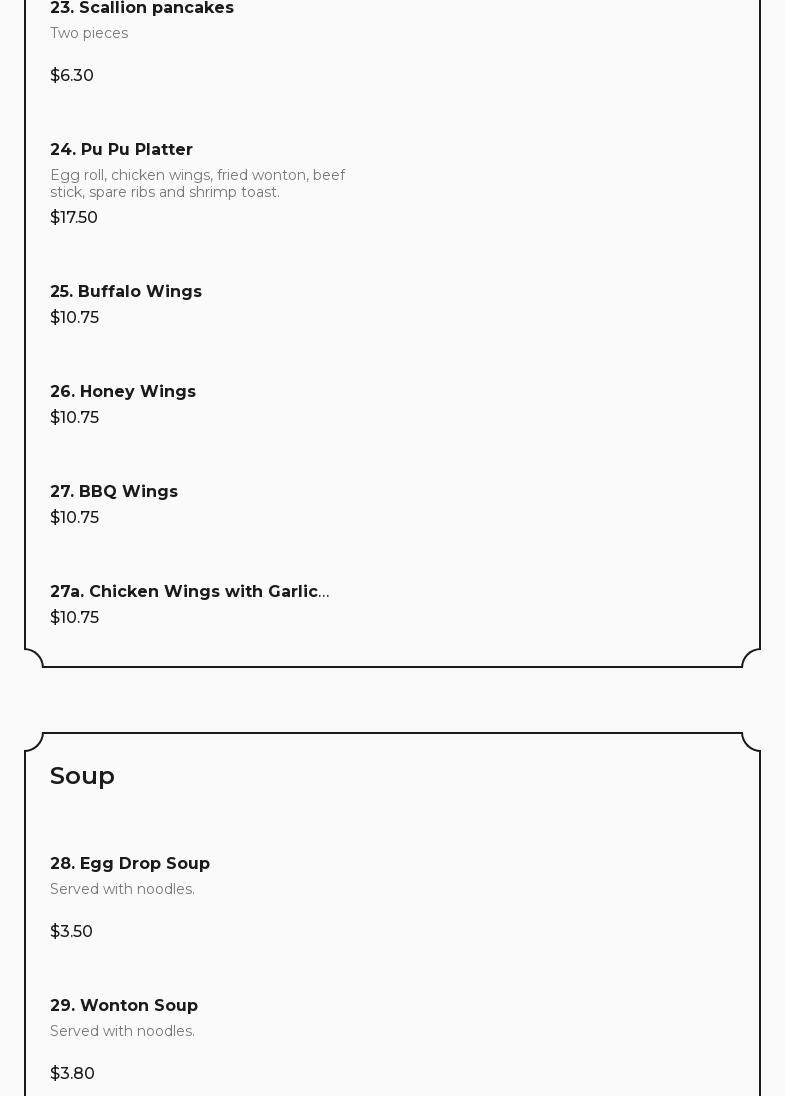The height and width of the screenshot is (1096, 785).
Task: Open 24. Pu Pu Platter item
Action: [121, 150]
